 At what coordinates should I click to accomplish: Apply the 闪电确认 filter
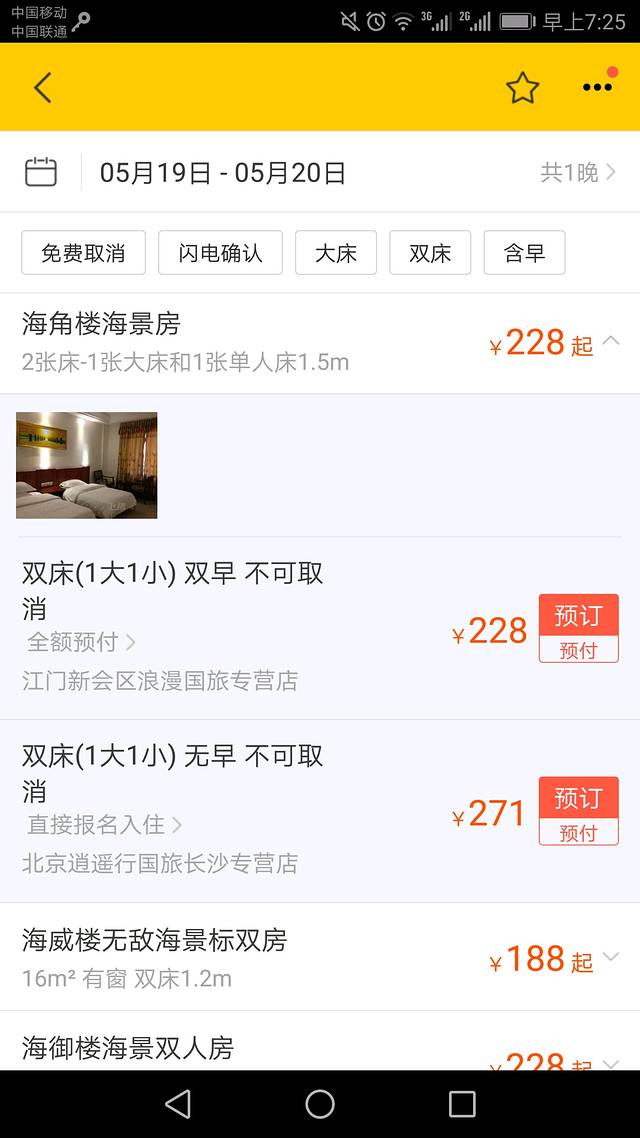pos(220,253)
